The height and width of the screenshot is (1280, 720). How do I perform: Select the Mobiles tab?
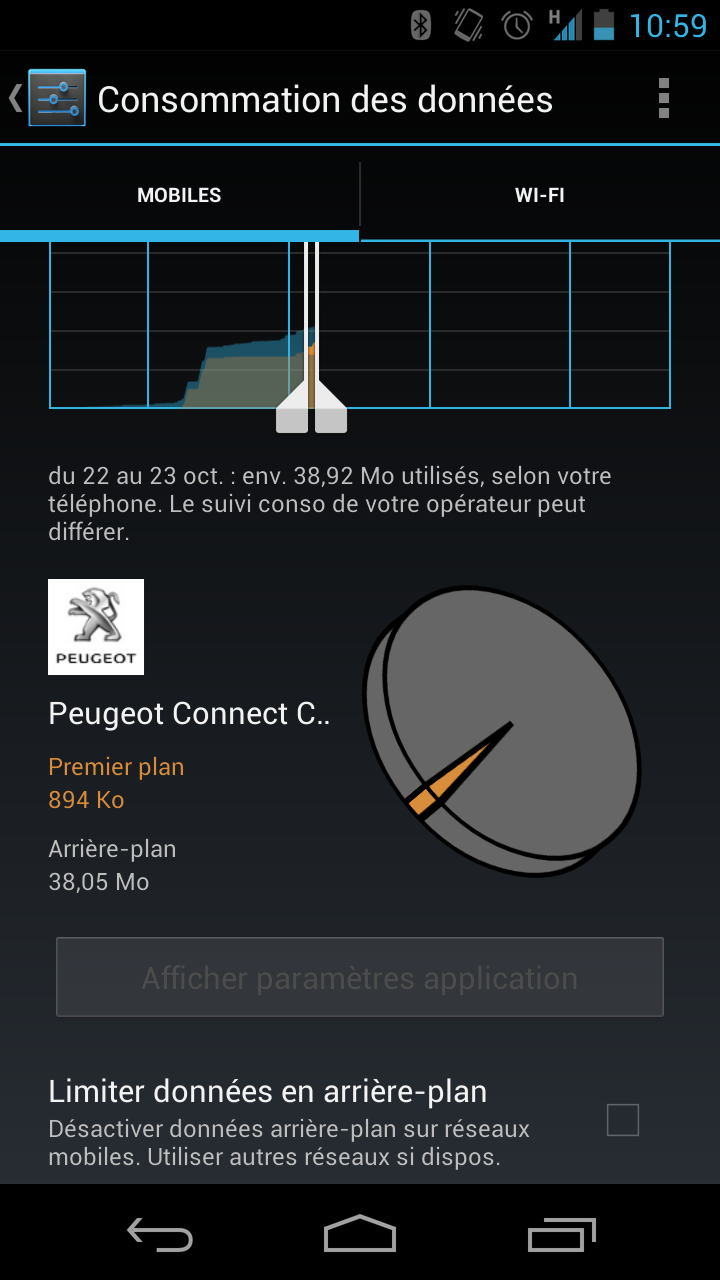pyautogui.click(x=180, y=196)
